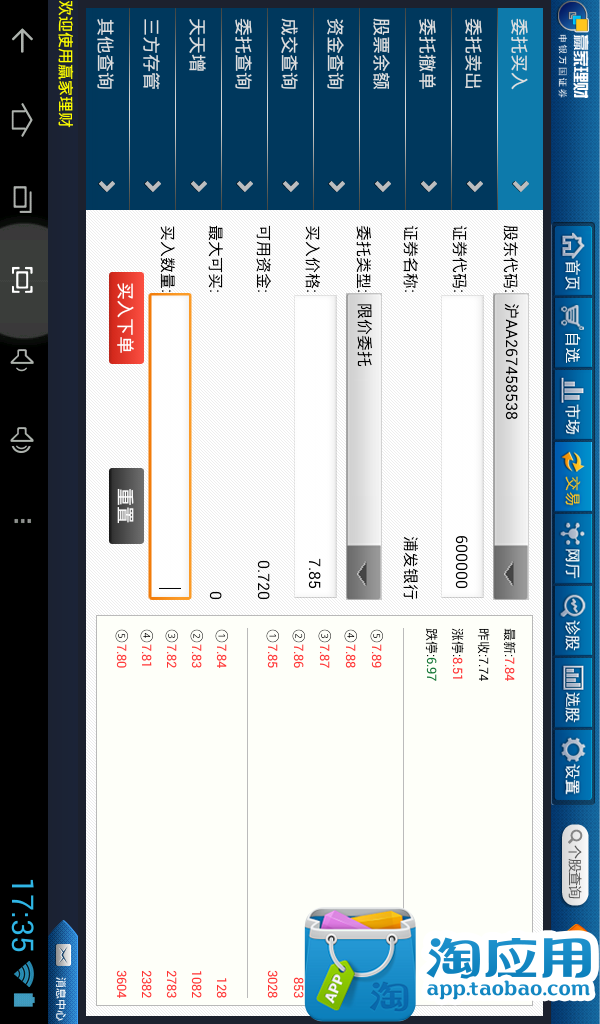
Task: Clear the form with 重置
Action: [126, 505]
